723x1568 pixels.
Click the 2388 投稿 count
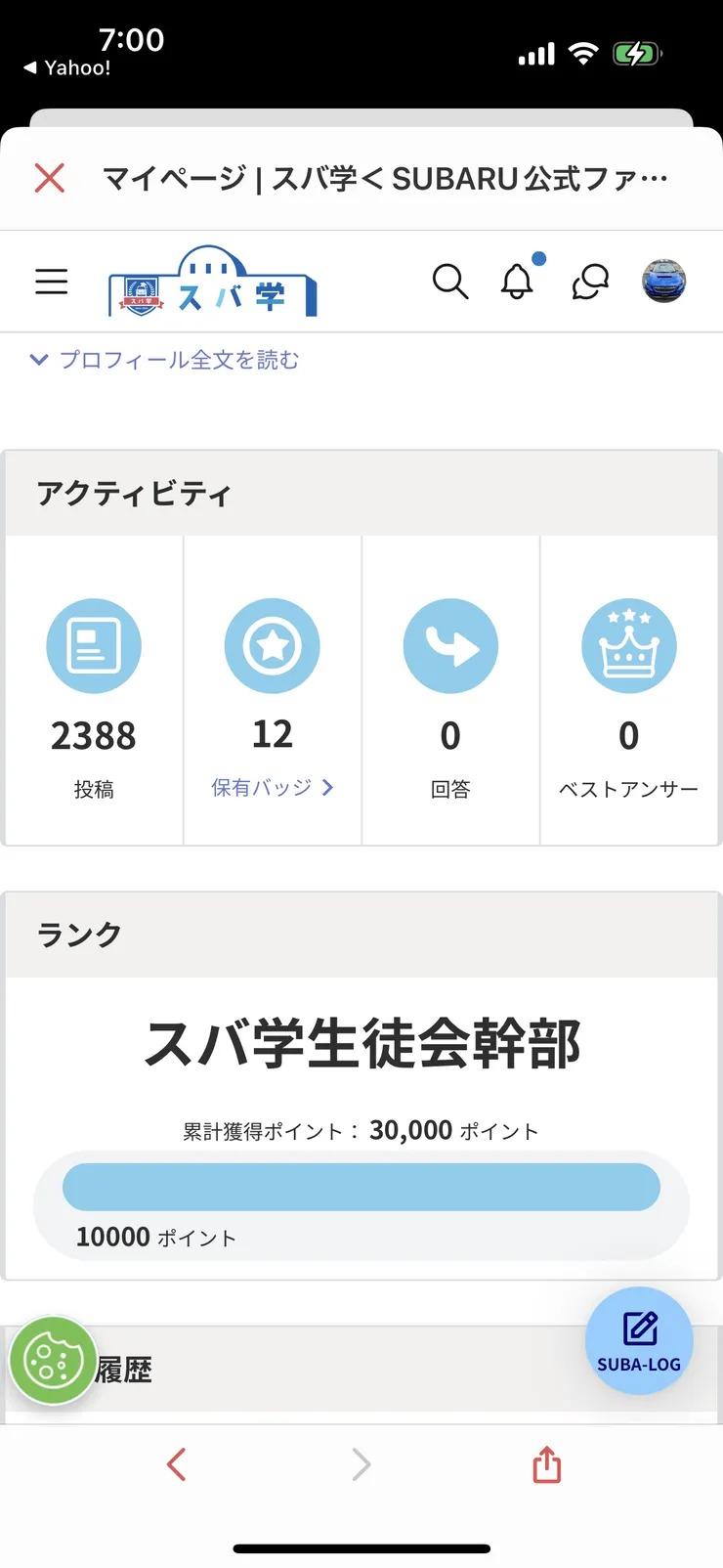pyautogui.click(x=93, y=736)
